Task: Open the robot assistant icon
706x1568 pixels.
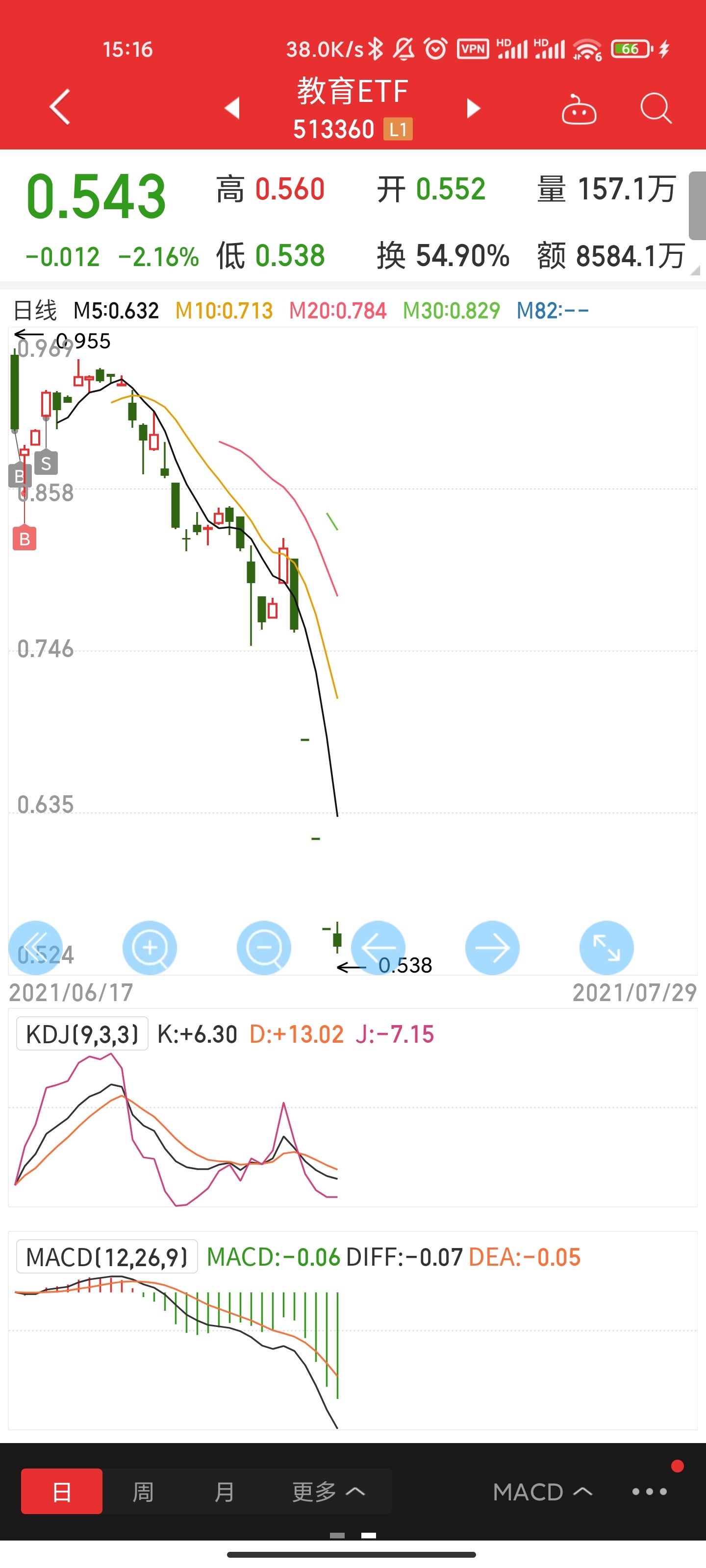Action: pyautogui.click(x=578, y=110)
